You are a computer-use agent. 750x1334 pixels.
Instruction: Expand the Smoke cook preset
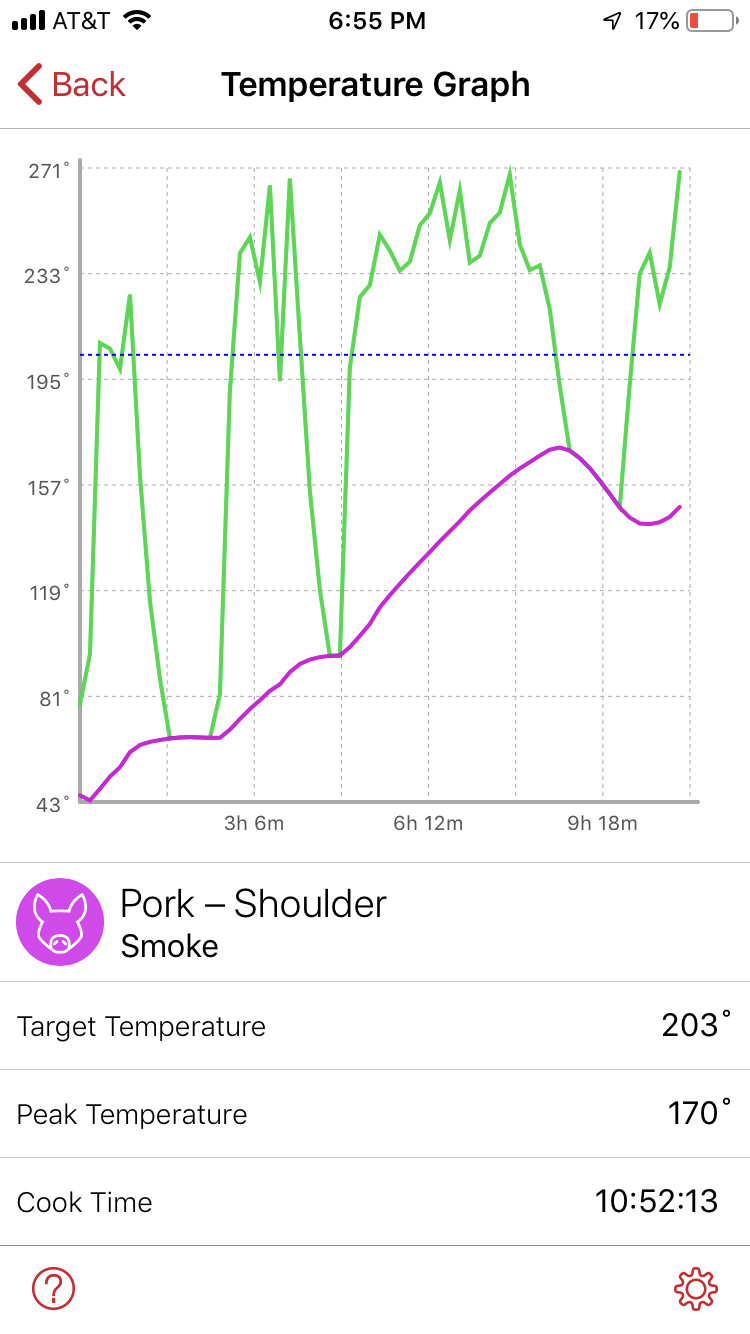coord(168,946)
